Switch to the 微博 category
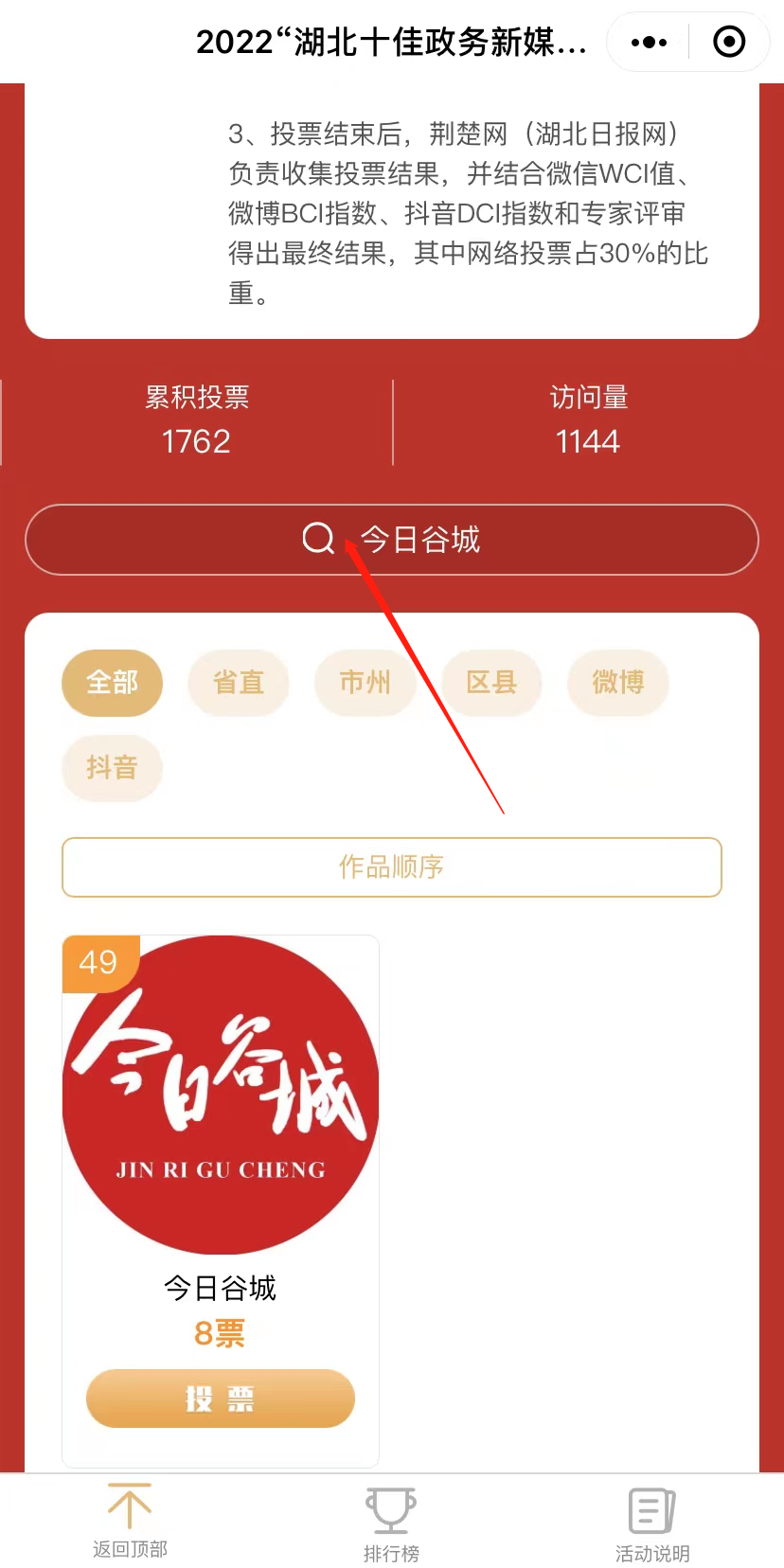The width and height of the screenshot is (784, 1568). 617,683
